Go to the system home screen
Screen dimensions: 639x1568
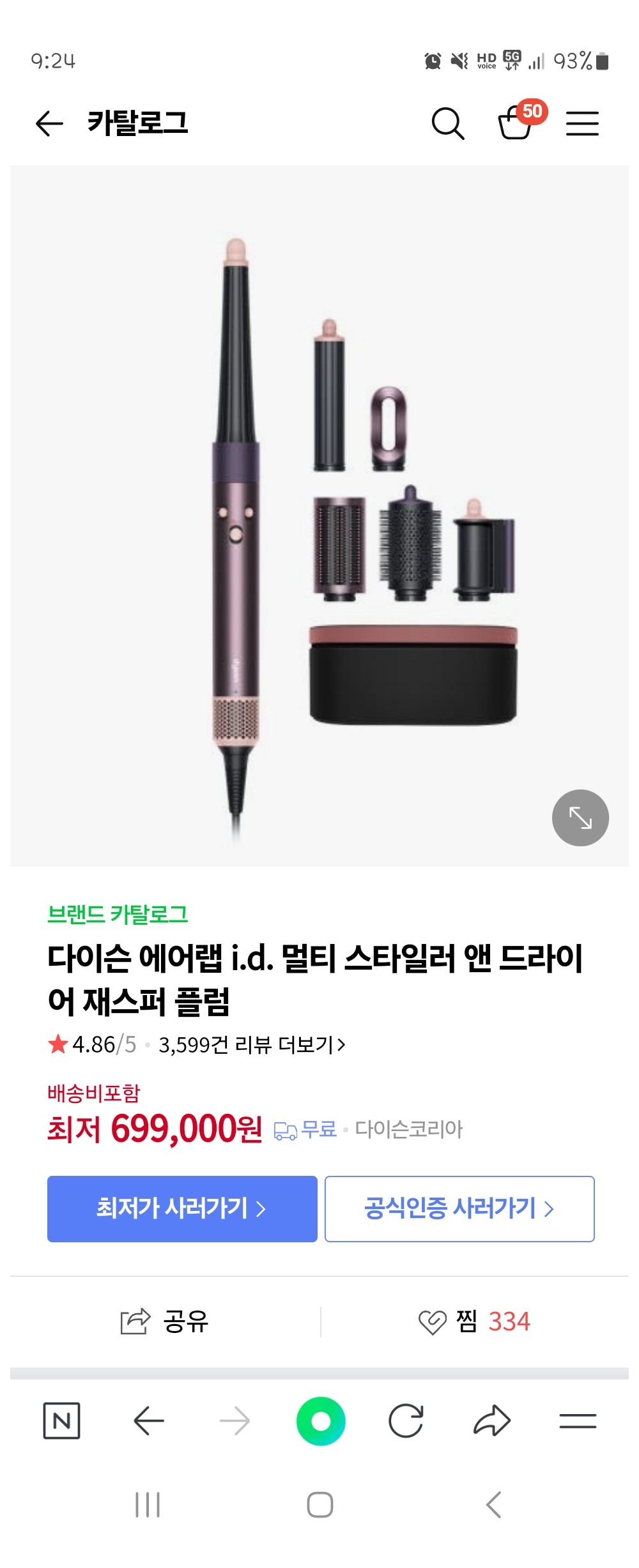320,1505
